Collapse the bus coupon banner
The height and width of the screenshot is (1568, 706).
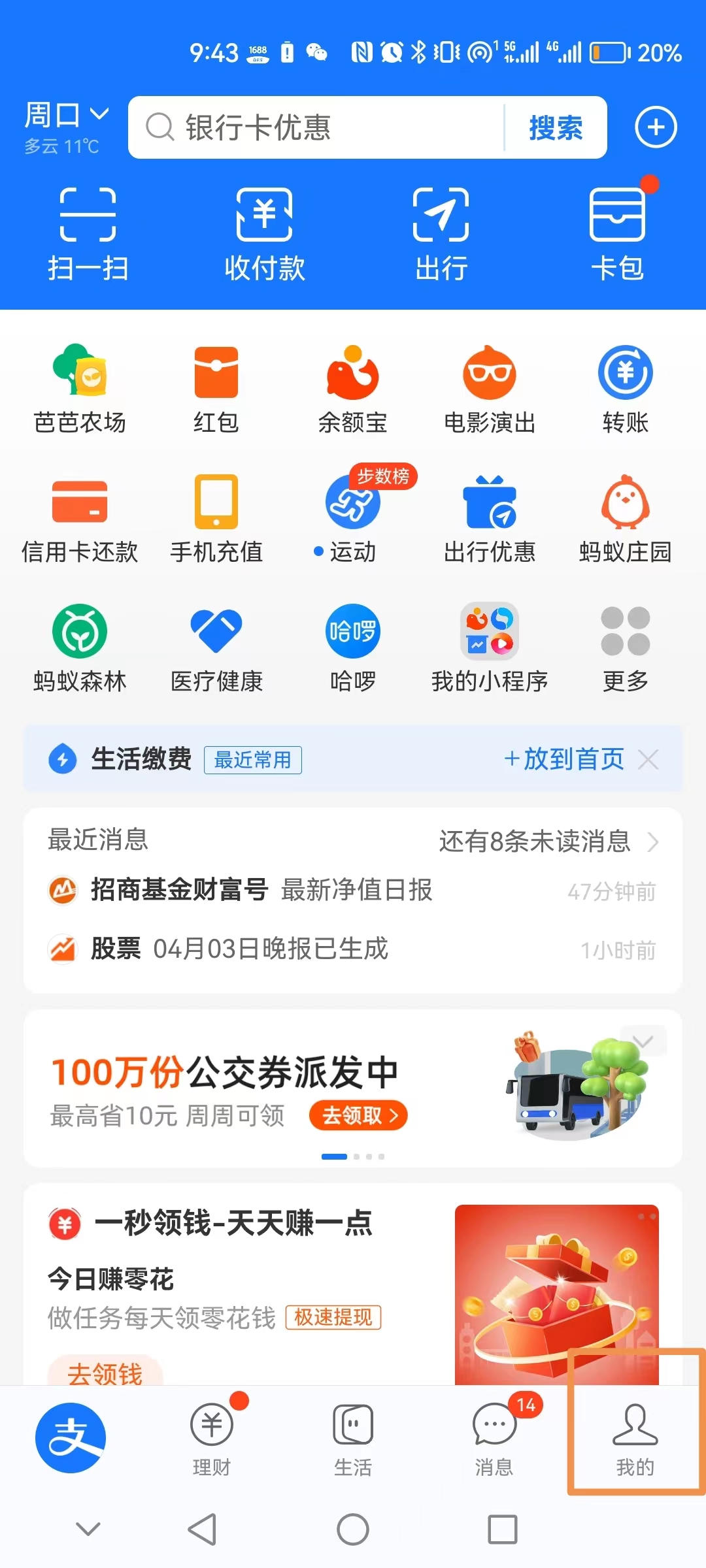click(x=643, y=1039)
